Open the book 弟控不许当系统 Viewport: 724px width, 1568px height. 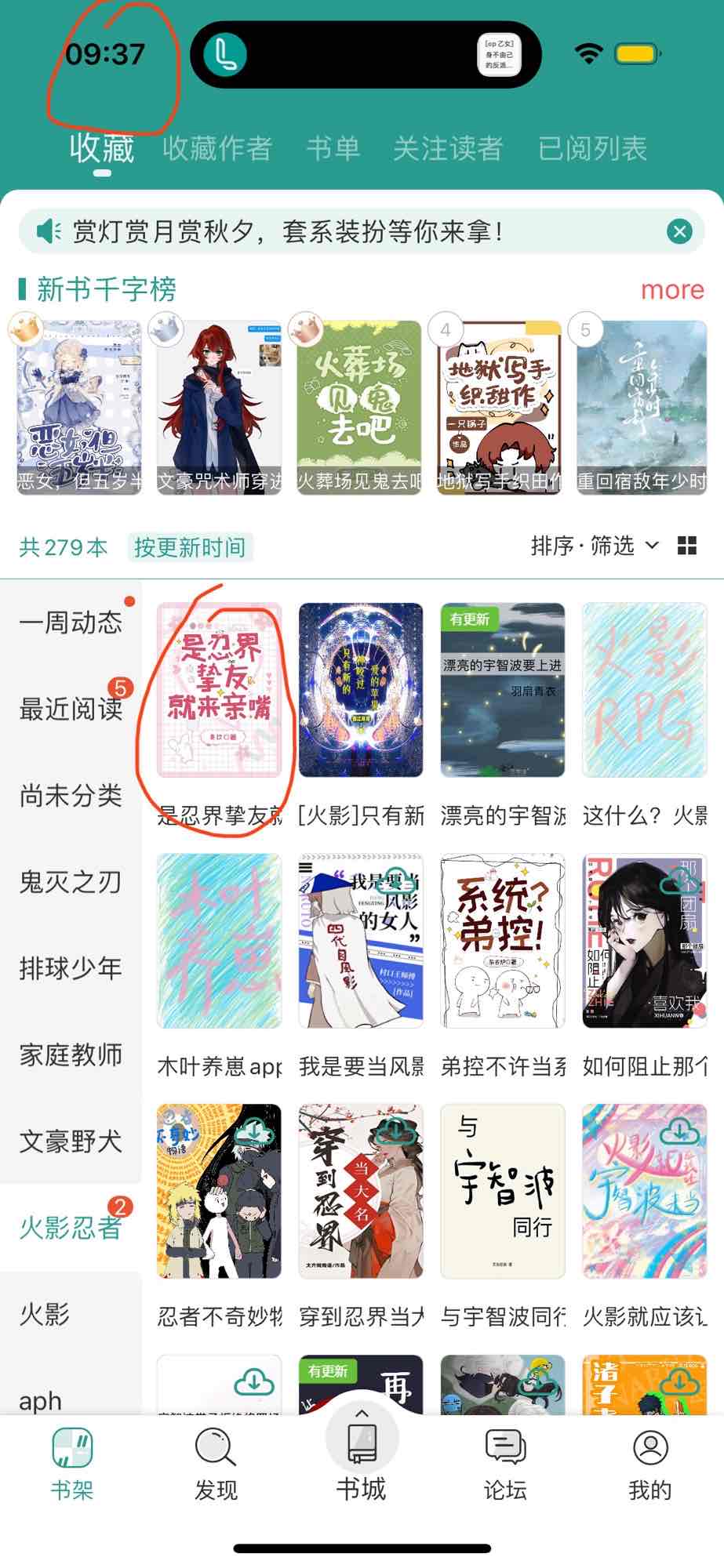[x=503, y=941]
